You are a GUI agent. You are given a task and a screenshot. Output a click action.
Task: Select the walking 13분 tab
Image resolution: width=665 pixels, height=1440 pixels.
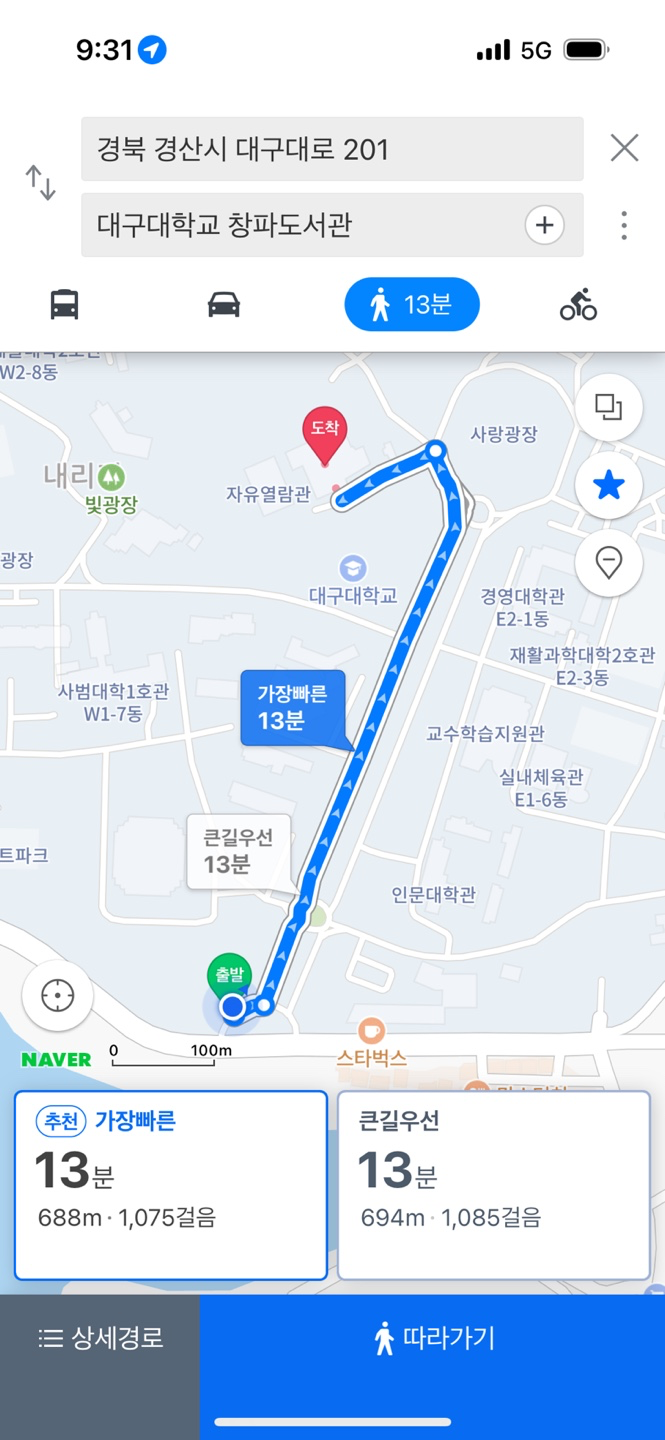pos(412,304)
